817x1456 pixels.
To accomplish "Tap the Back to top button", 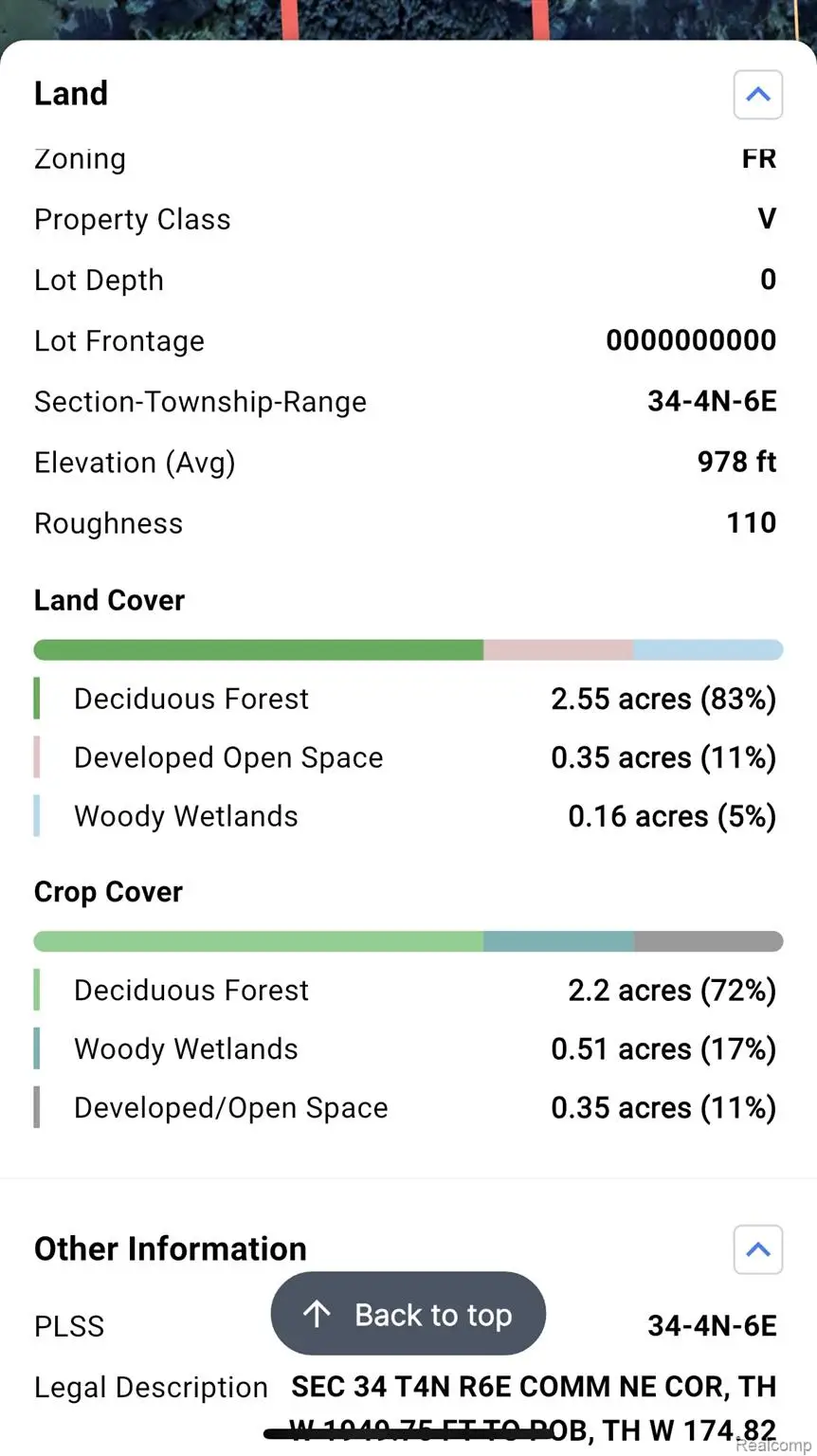I will tap(408, 1314).
